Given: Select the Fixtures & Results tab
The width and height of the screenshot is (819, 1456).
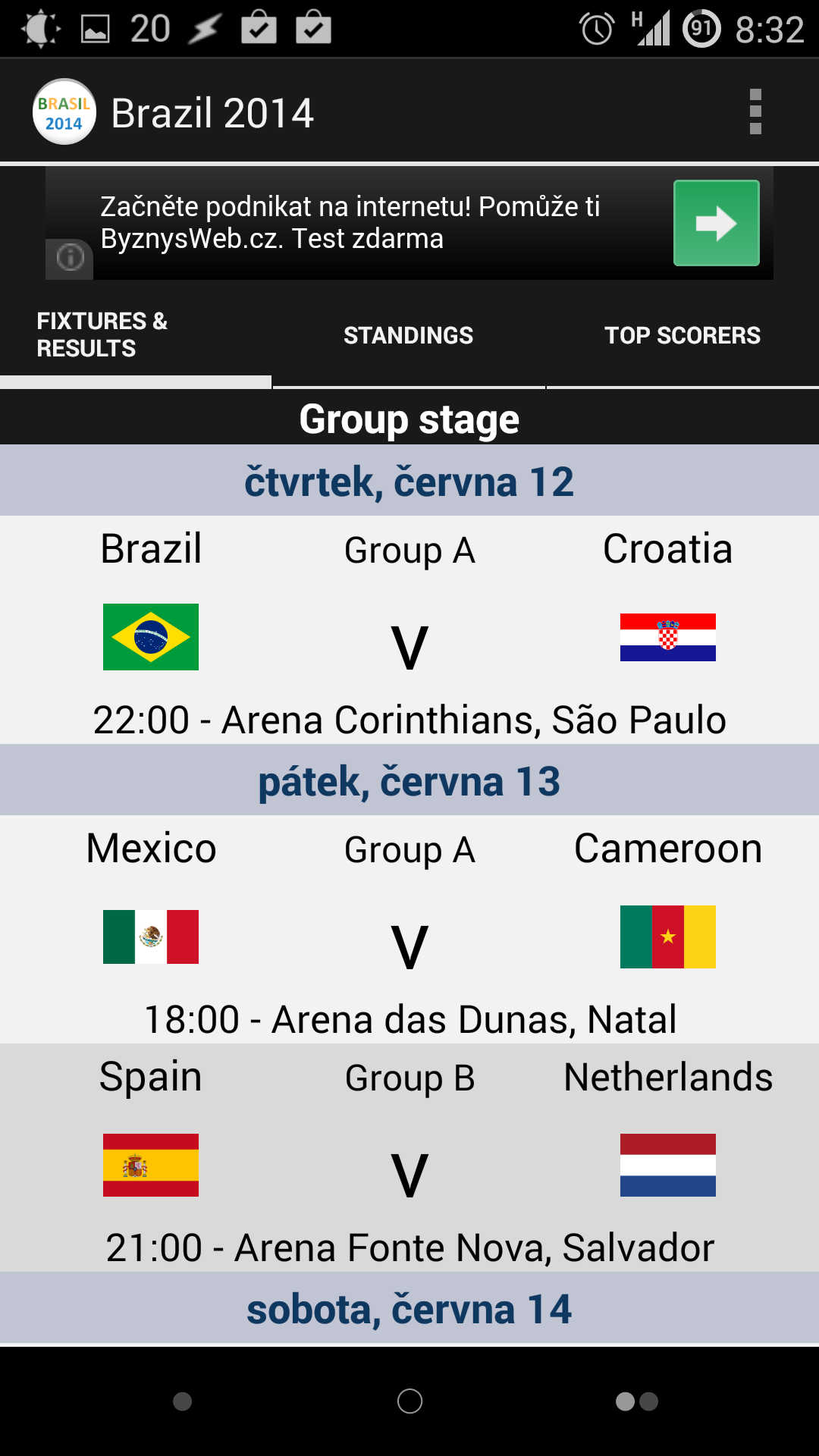Looking at the screenshot, I should 136,335.
